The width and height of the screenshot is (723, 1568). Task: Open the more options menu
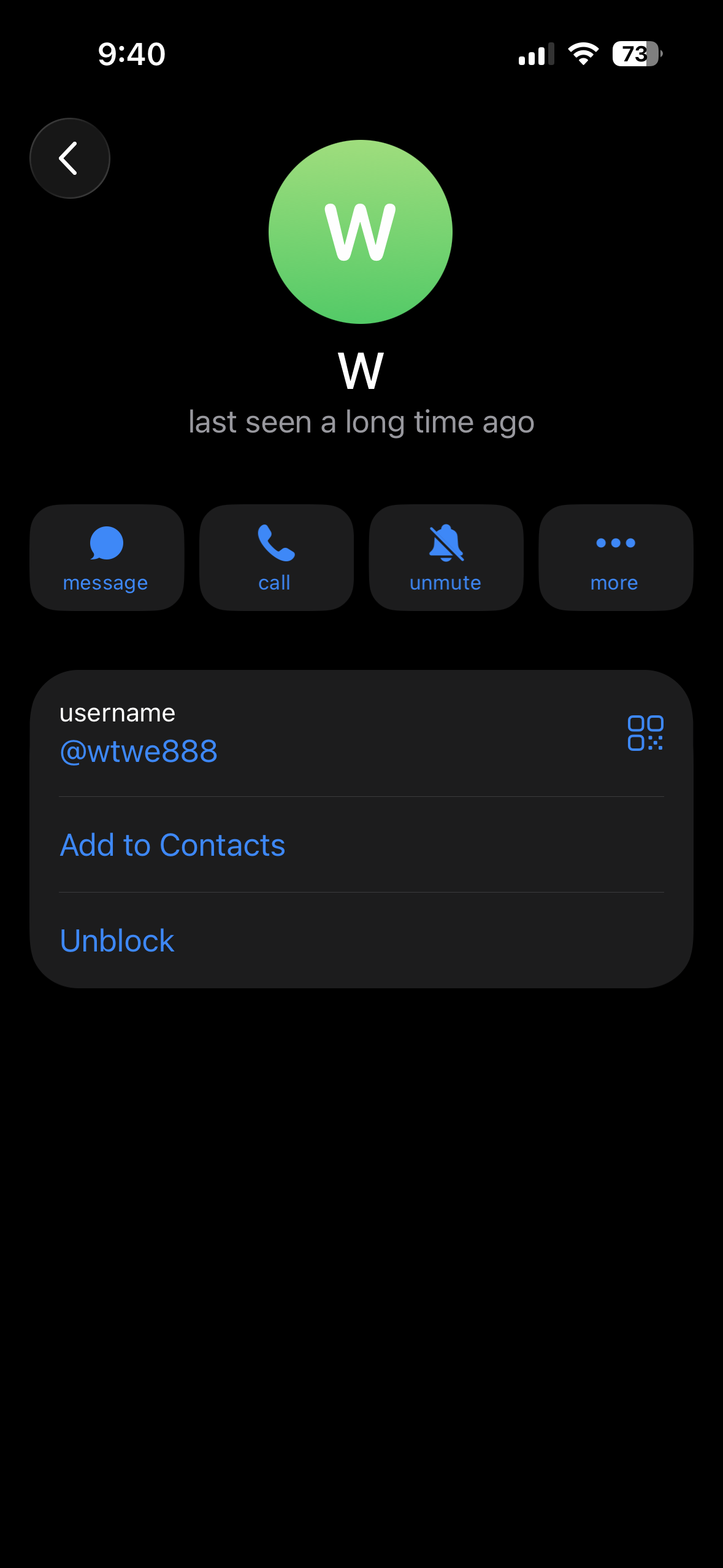coord(615,558)
